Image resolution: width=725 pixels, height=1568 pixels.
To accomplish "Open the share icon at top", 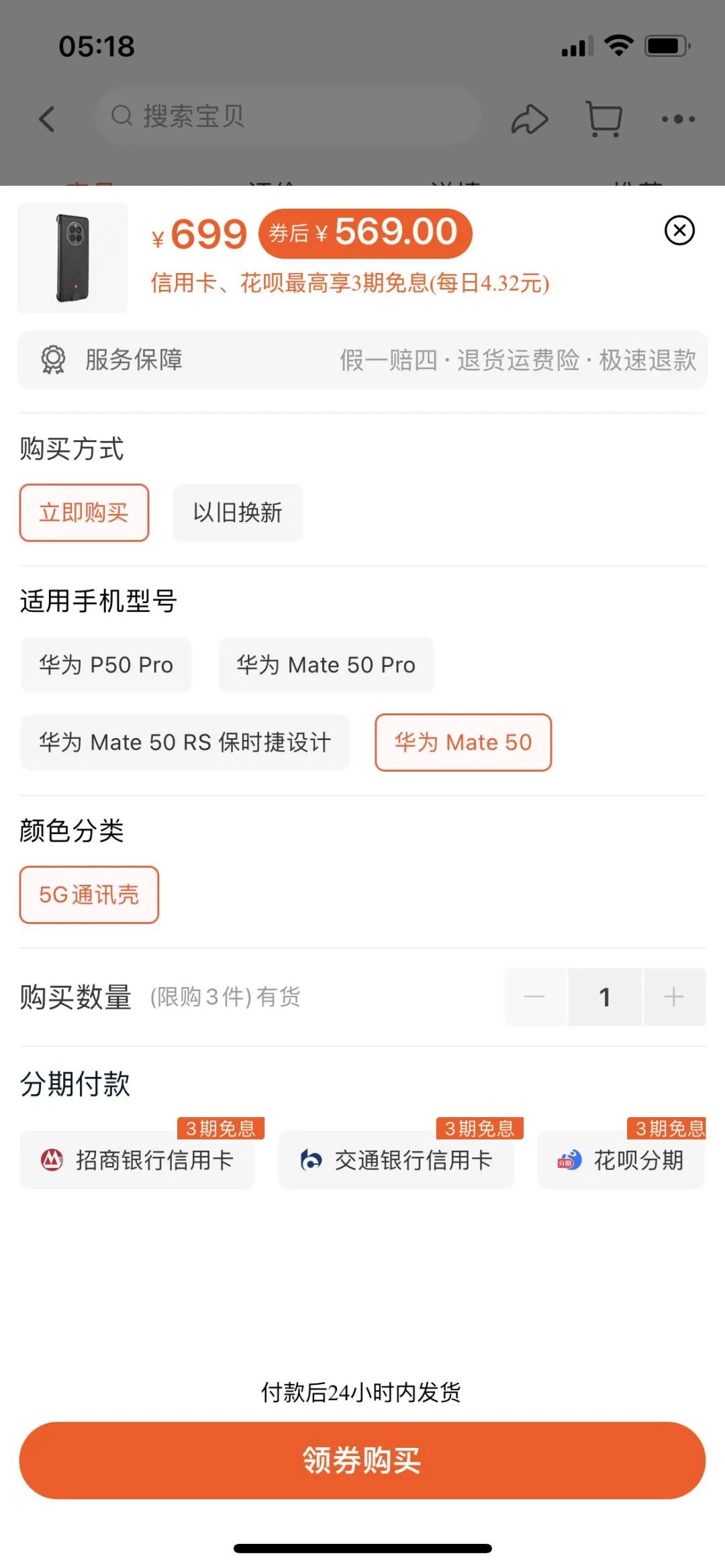I will coord(530,118).
